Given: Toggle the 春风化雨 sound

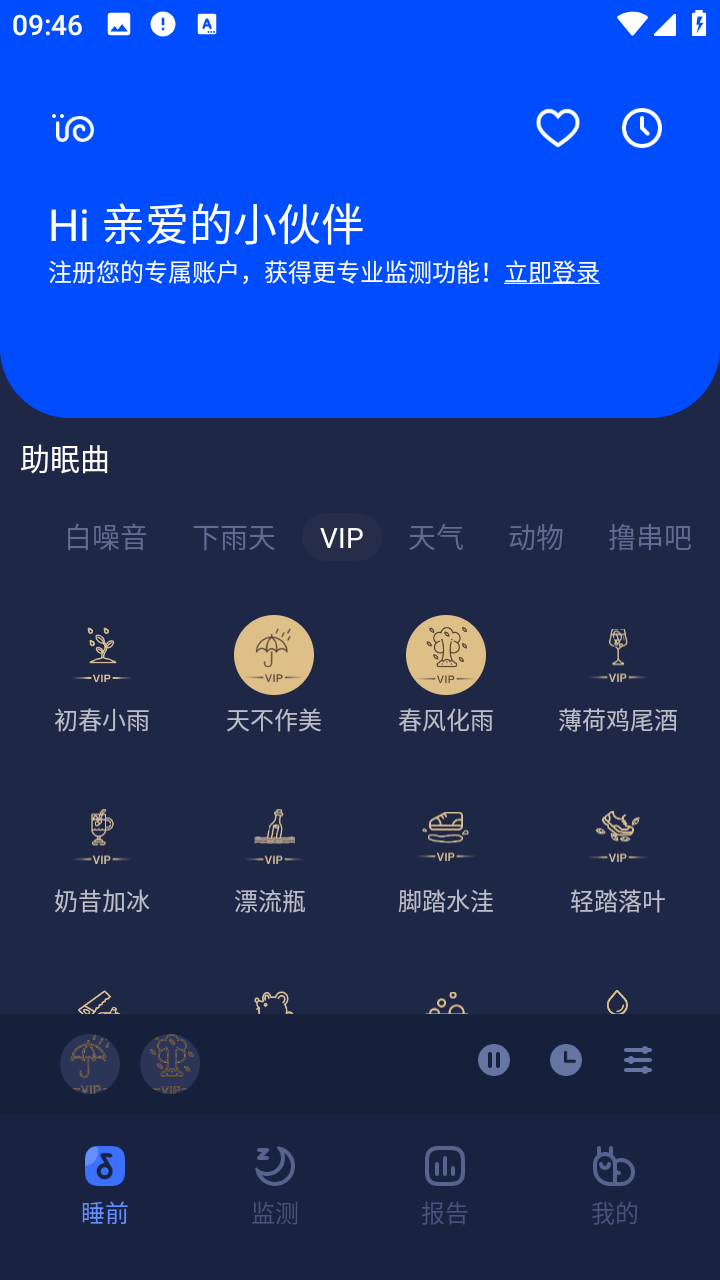Looking at the screenshot, I should 446,655.
